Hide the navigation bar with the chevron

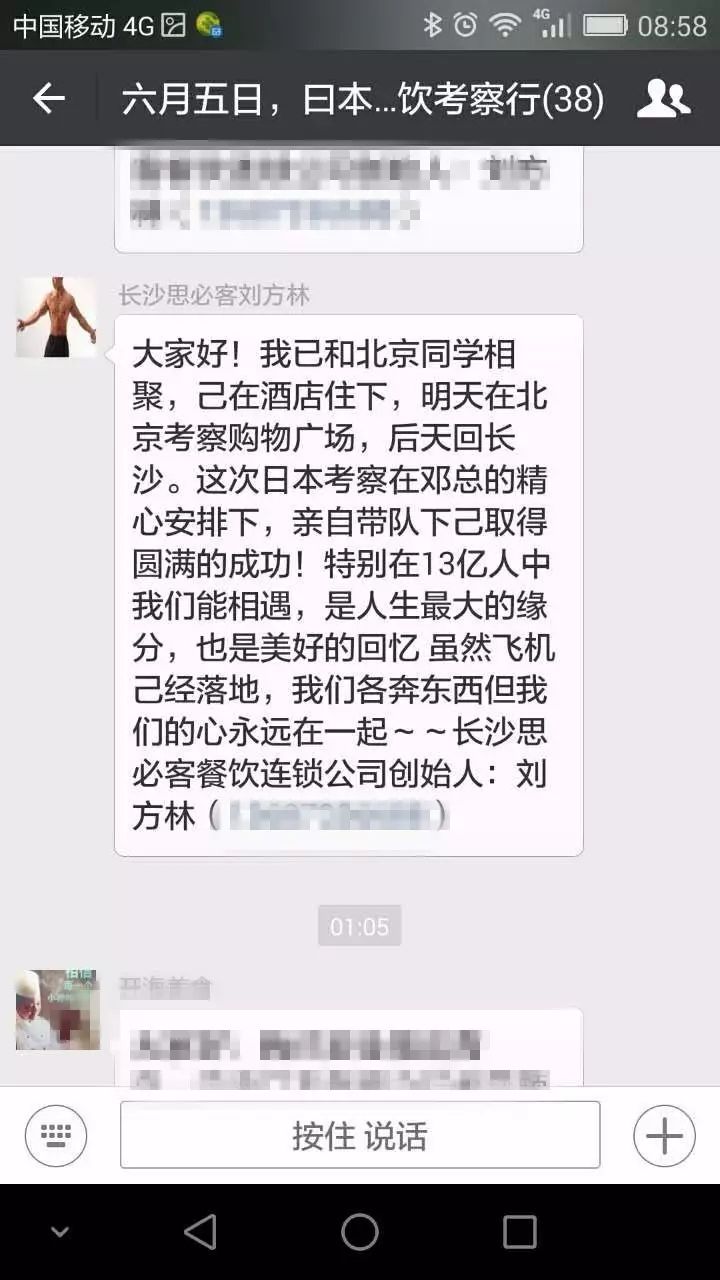click(x=60, y=1232)
